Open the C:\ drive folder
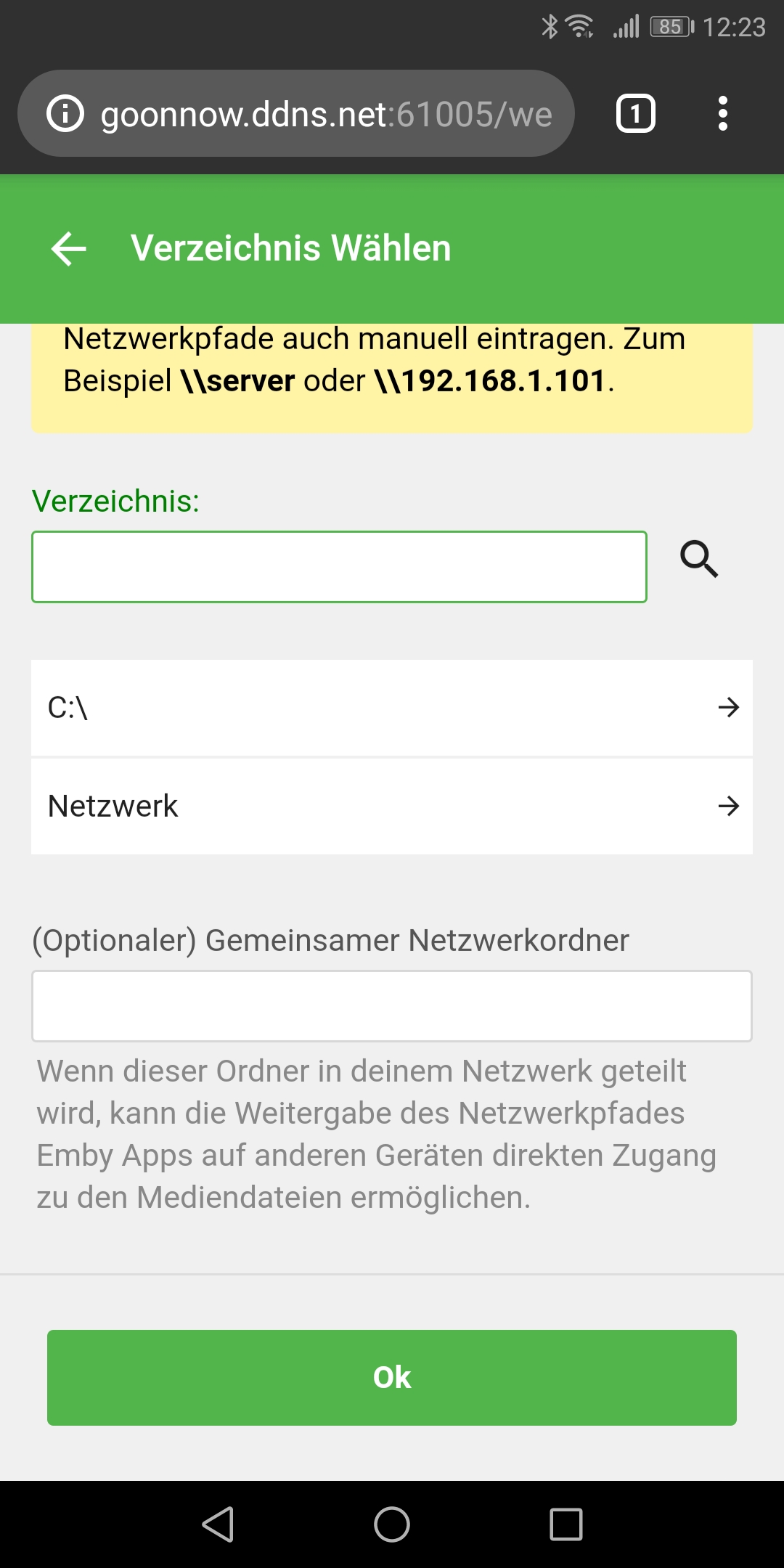Viewport: 784px width, 1568px height. click(392, 708)
